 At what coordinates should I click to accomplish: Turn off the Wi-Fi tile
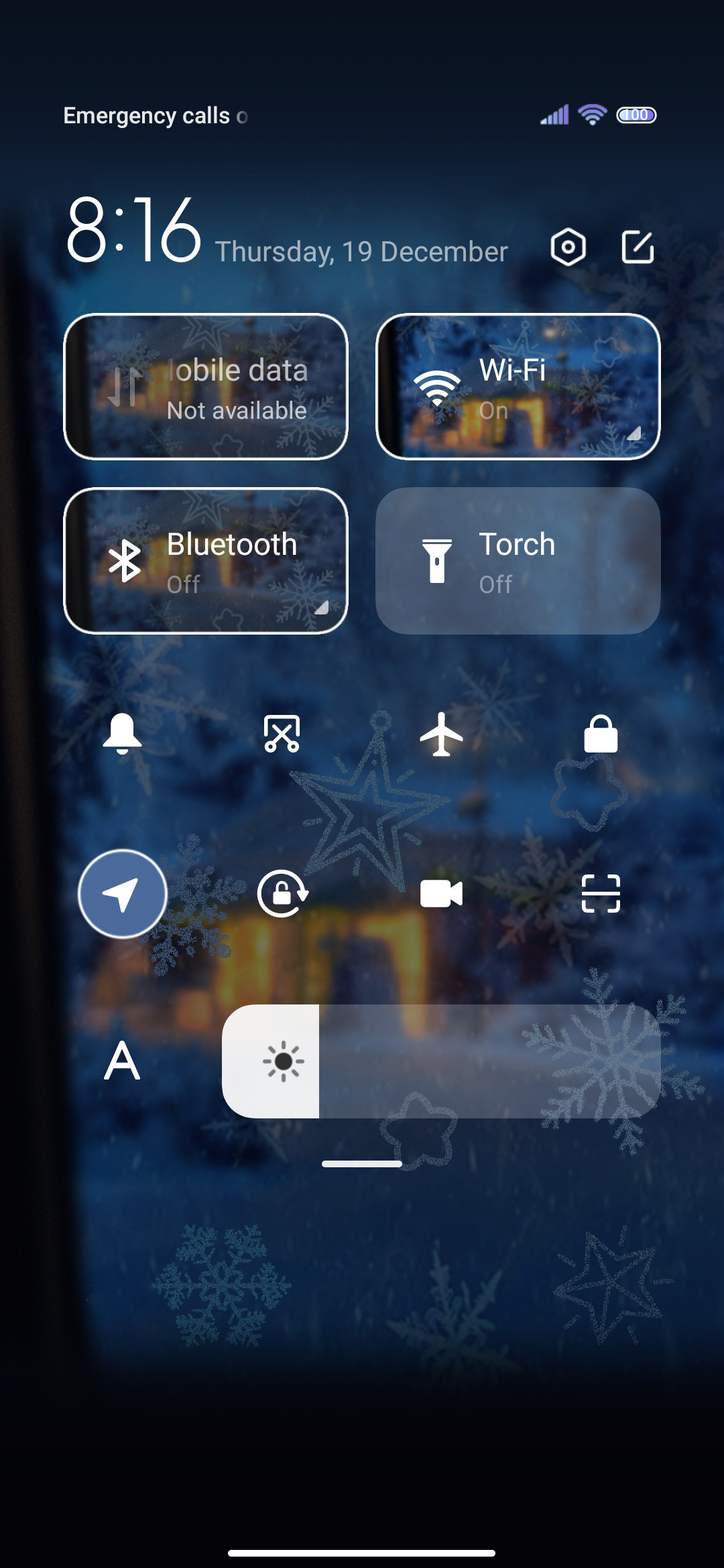518,387
